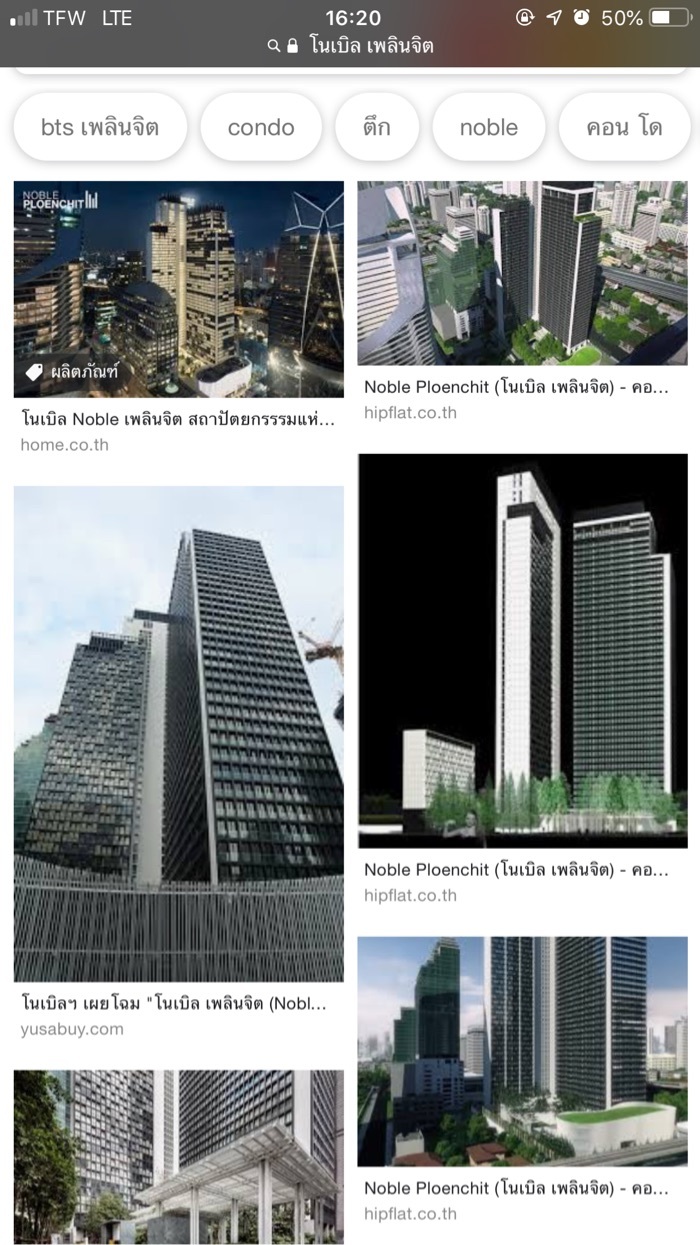
Task: Select the 'condo' filter chip
Action: tap(261, 127)
